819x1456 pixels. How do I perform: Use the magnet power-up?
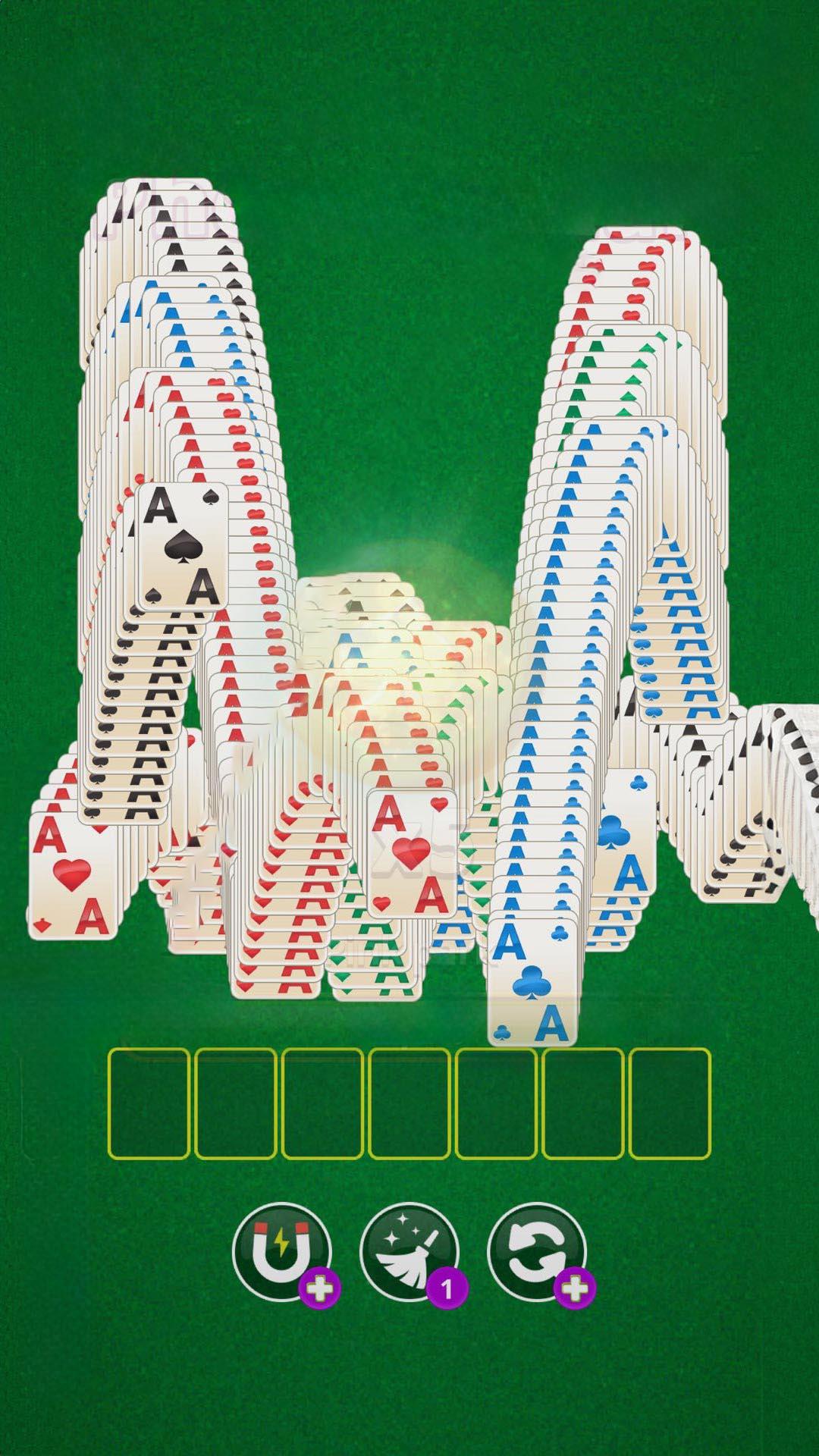click(282, 1252)
